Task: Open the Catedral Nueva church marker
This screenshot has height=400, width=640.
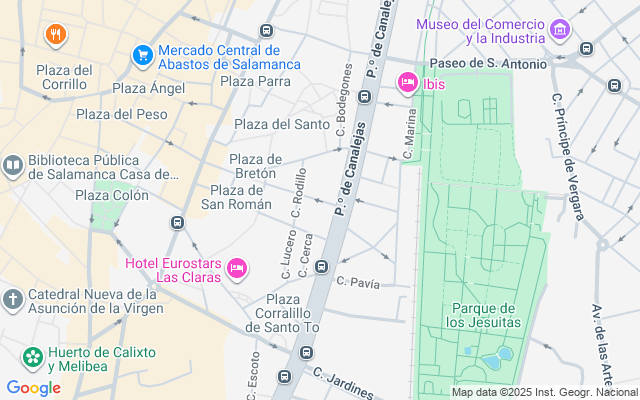Action: pyautogui.click(x=12, y=299)
